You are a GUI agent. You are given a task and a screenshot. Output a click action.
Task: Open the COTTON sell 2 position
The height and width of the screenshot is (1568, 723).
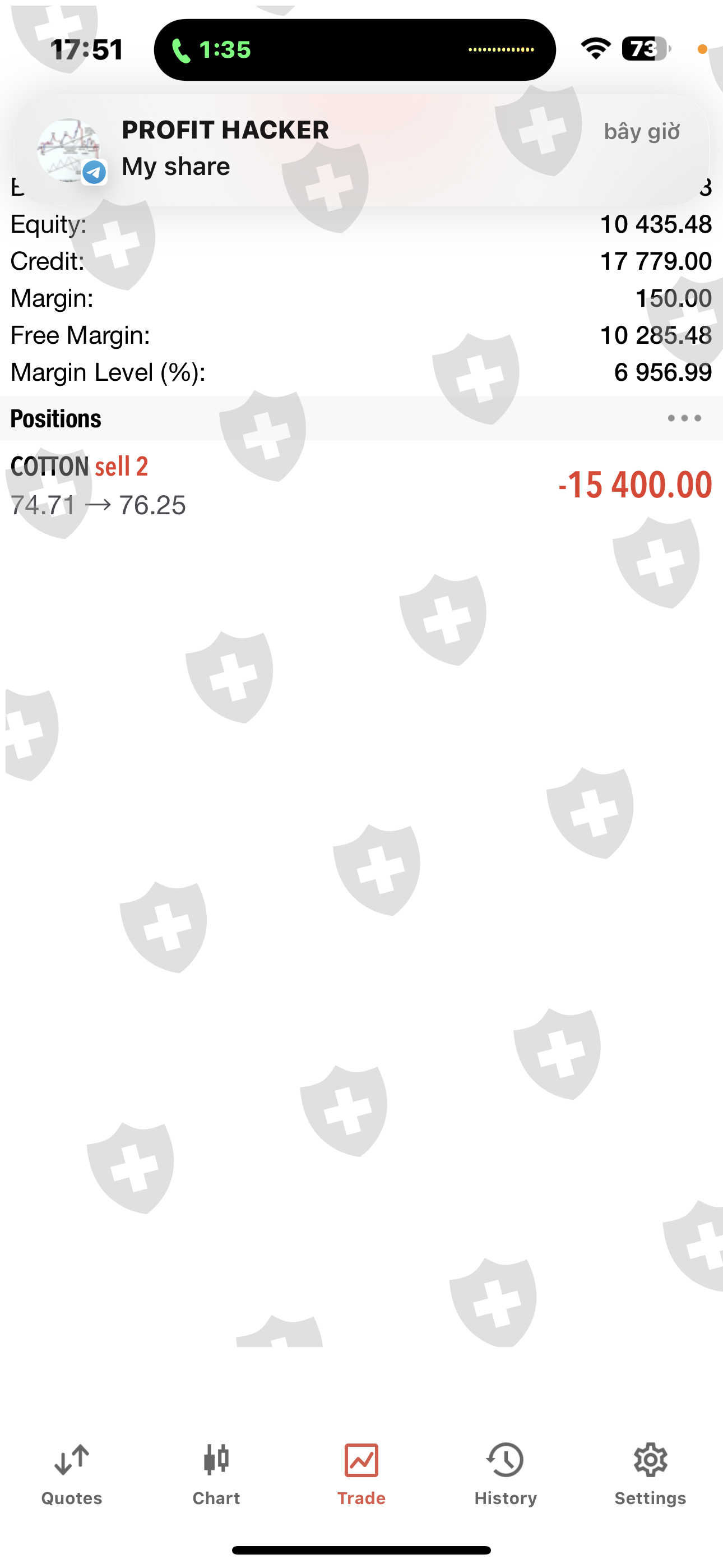361,486
